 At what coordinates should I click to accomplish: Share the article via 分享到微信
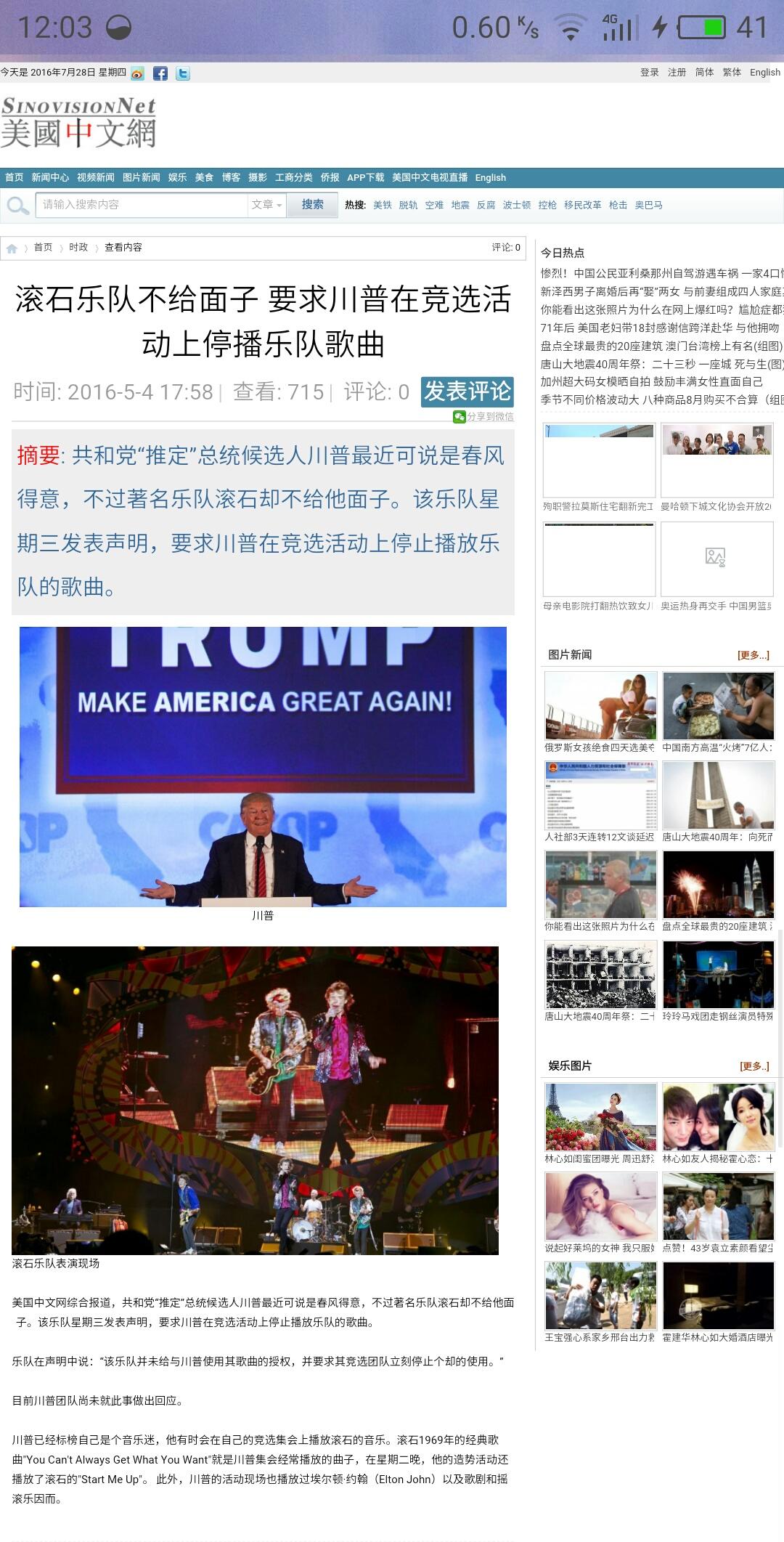pos(483,417)
